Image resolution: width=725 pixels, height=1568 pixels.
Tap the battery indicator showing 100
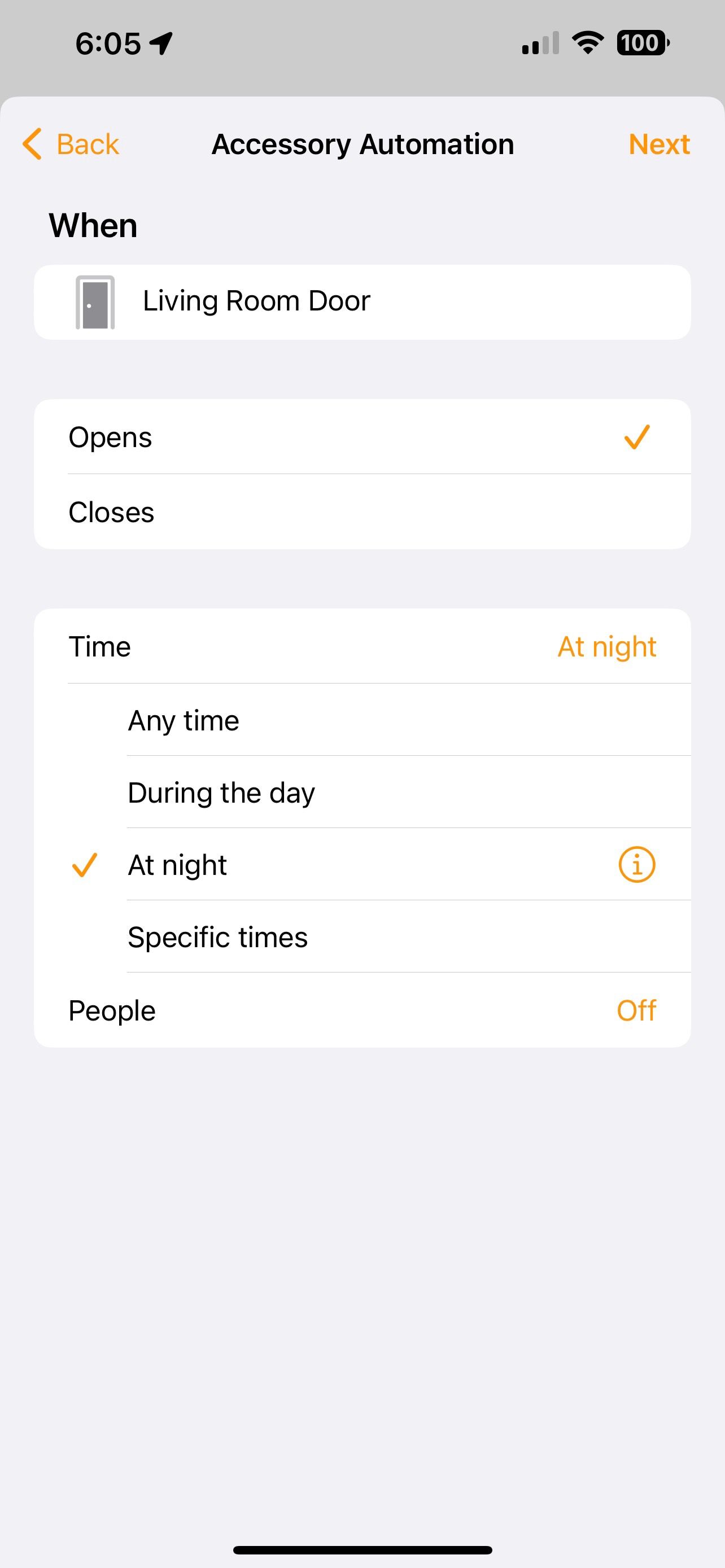(x=642, y=42)
